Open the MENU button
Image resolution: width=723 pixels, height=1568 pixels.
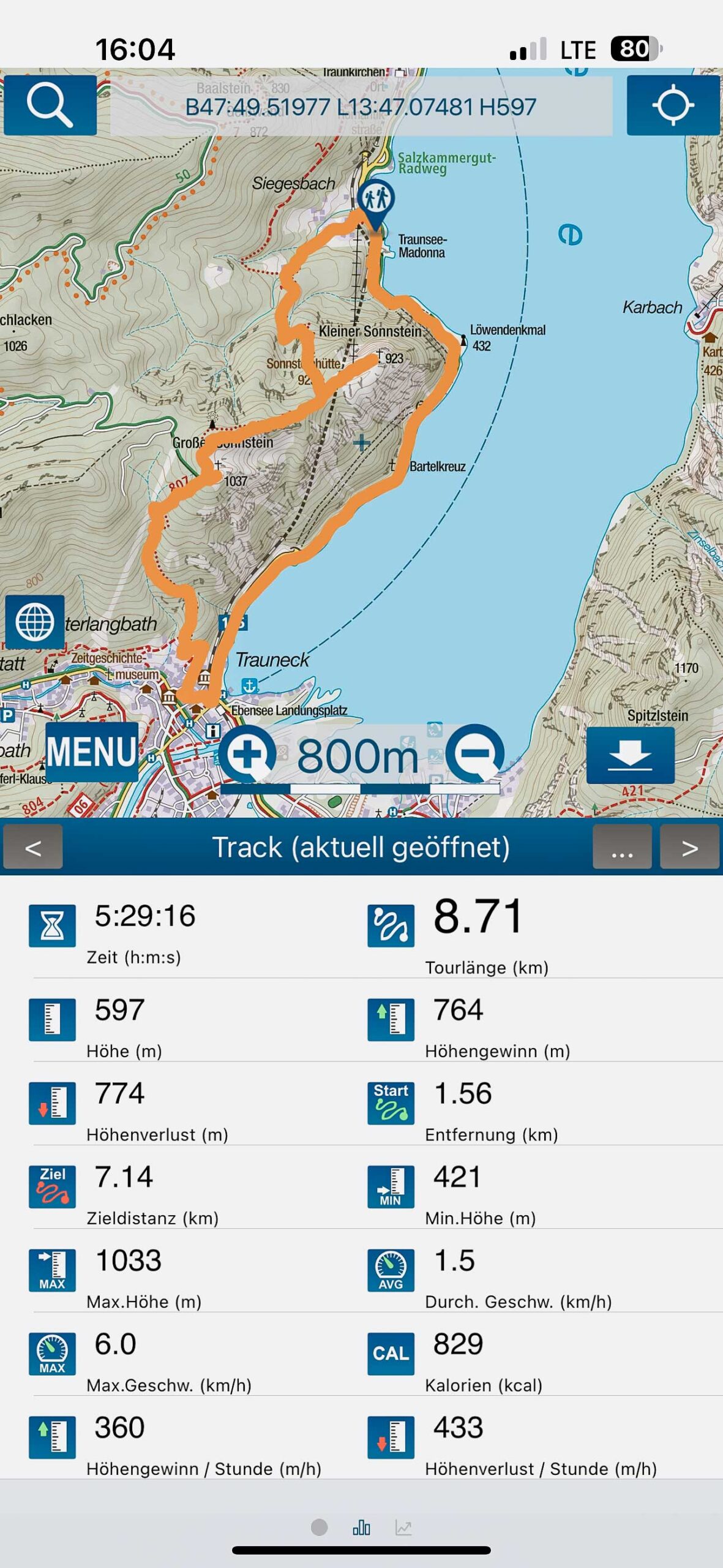click(92, 752)
